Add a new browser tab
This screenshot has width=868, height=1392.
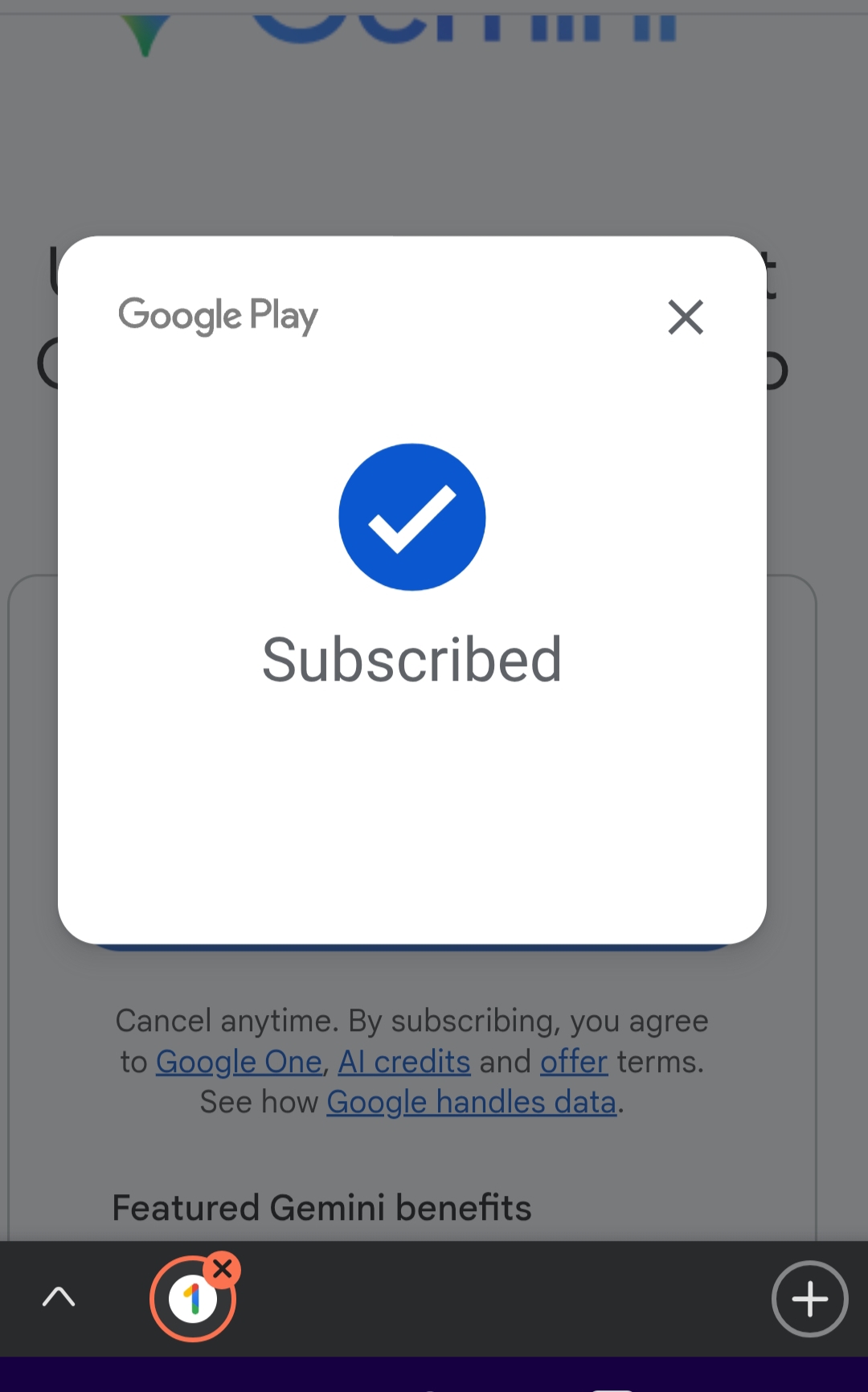pyautogui.click(x=809, y=1299)
